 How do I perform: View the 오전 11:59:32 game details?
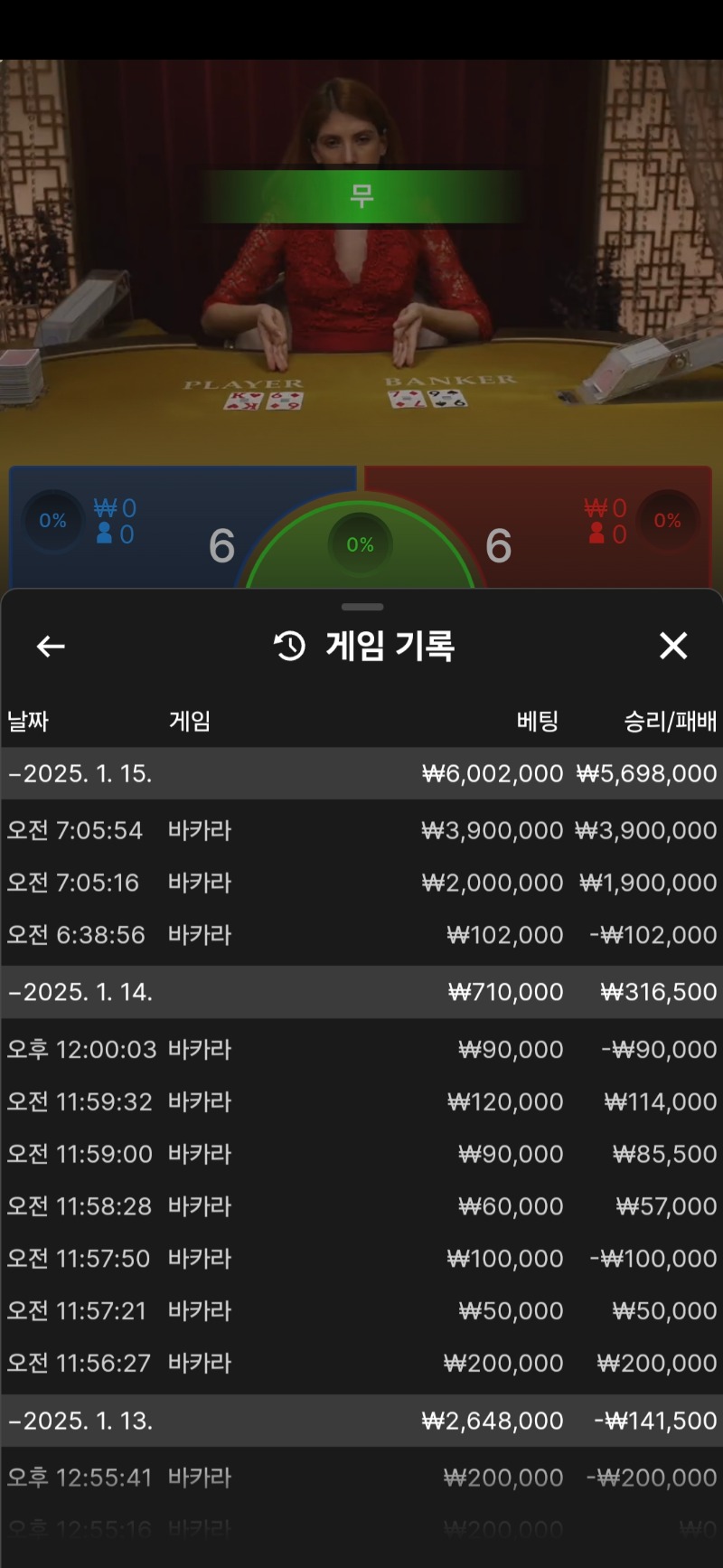pyautogui.click(x=361, y=1101)
